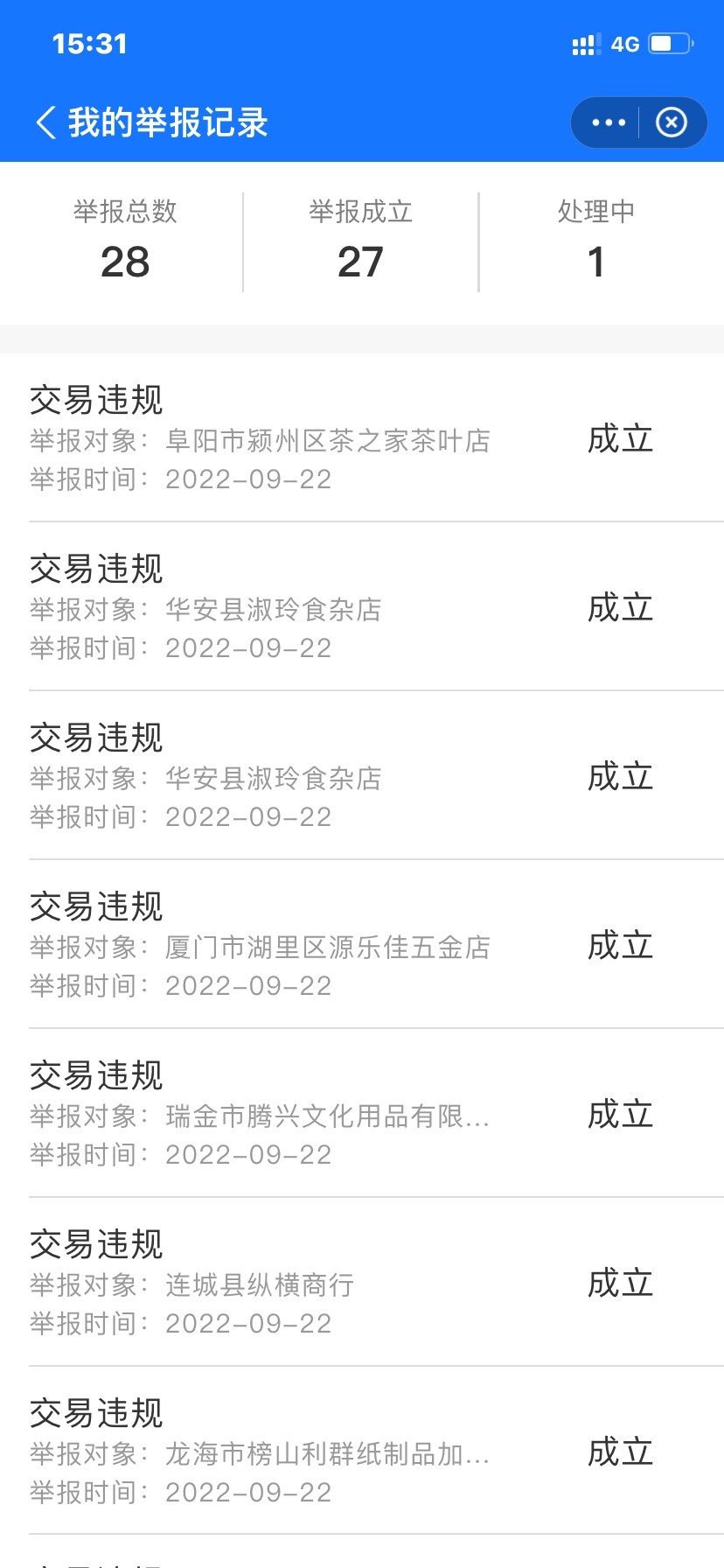Open the mini program more options menu
This screenshot has height=1568, width=724.
tap(608, 122)
